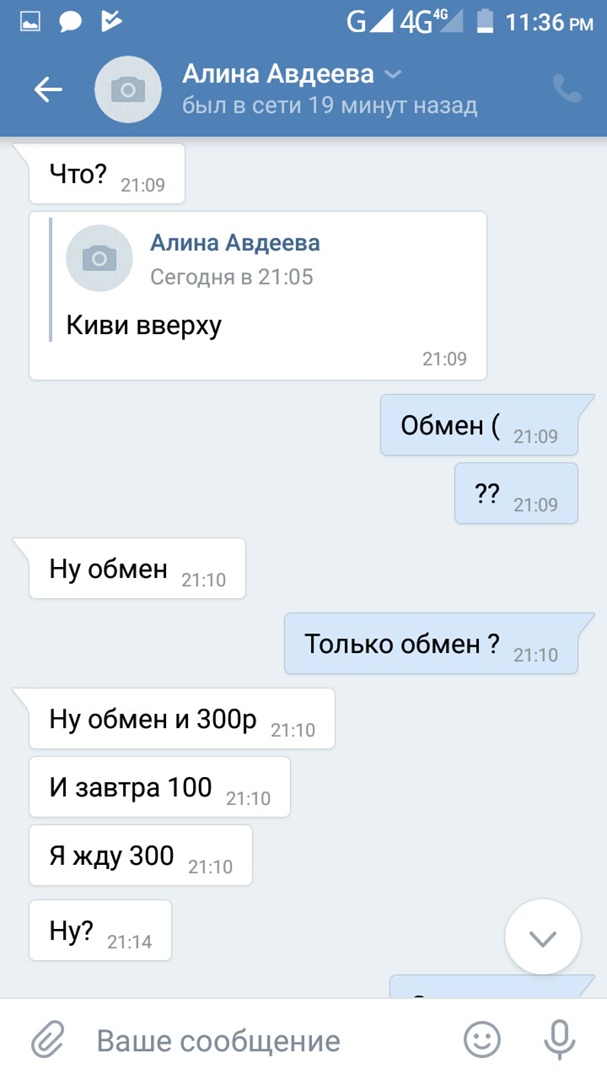Open Алина Авдеева's profile avatar
This screenshot has width=607, height=1080.
pos(127,90)
